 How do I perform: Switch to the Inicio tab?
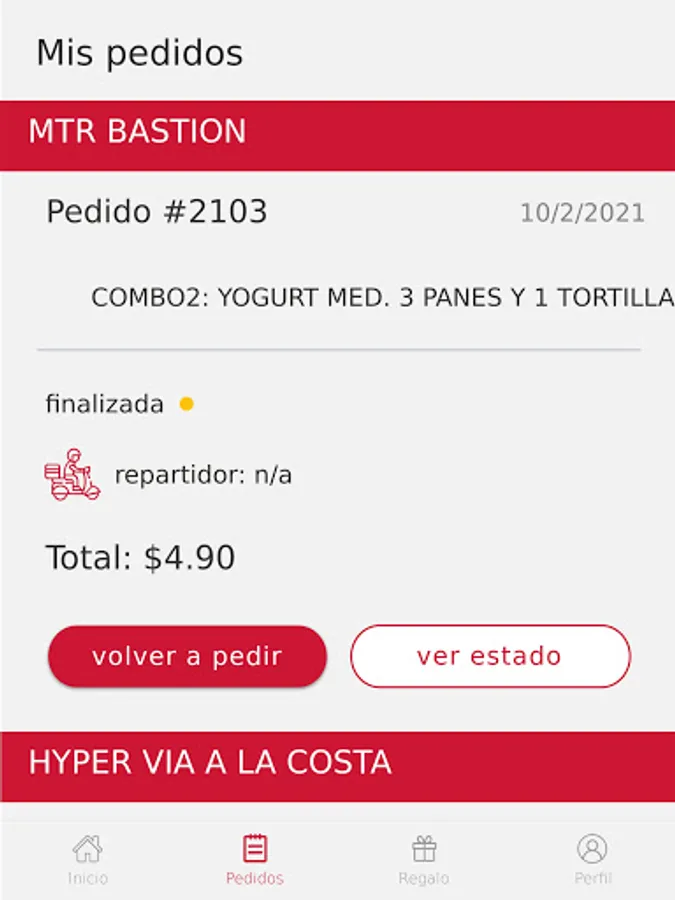click(88, 861)
